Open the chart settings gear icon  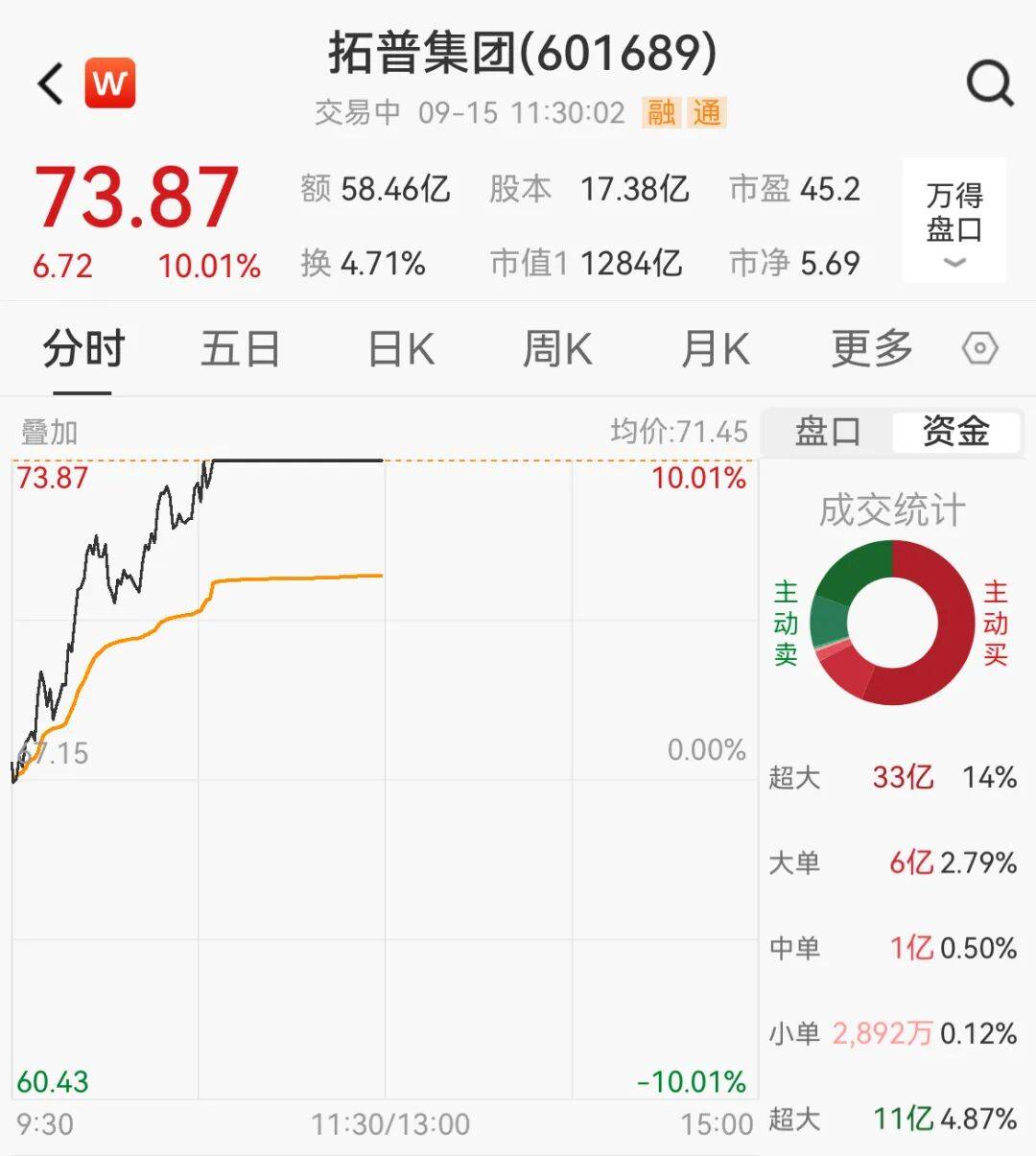coord(980,349)
